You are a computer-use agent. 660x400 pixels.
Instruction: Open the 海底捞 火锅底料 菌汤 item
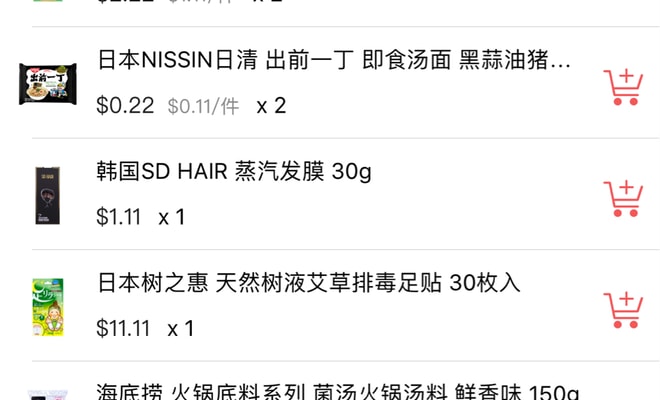(338, 391)
